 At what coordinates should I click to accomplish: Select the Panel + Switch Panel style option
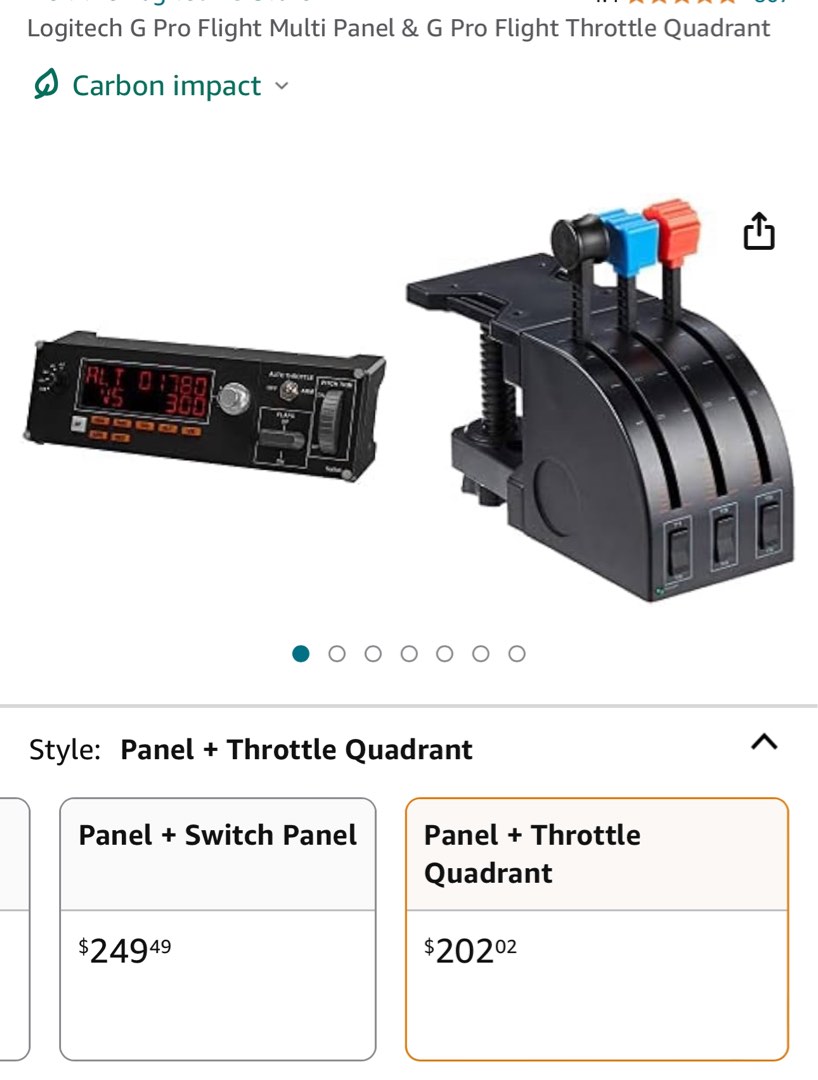pyautogui.click(x=218, y=925)
